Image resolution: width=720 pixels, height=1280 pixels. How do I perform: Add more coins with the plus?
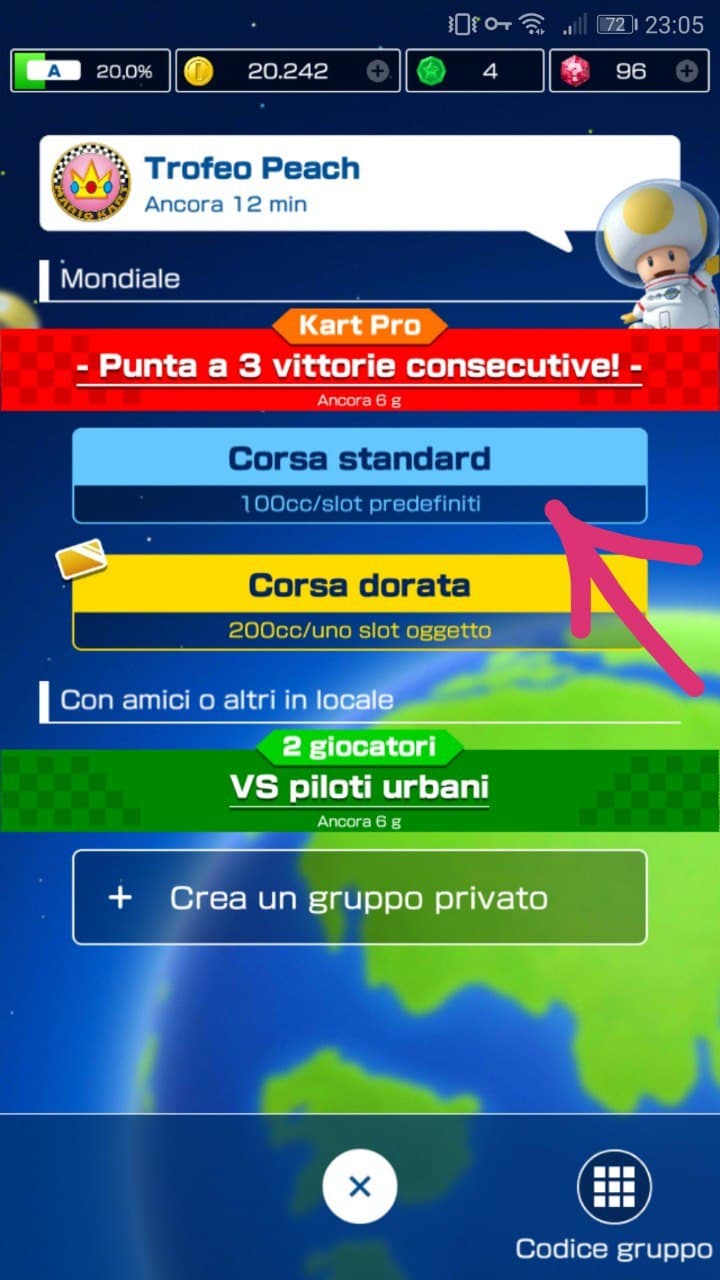[377, 71]
